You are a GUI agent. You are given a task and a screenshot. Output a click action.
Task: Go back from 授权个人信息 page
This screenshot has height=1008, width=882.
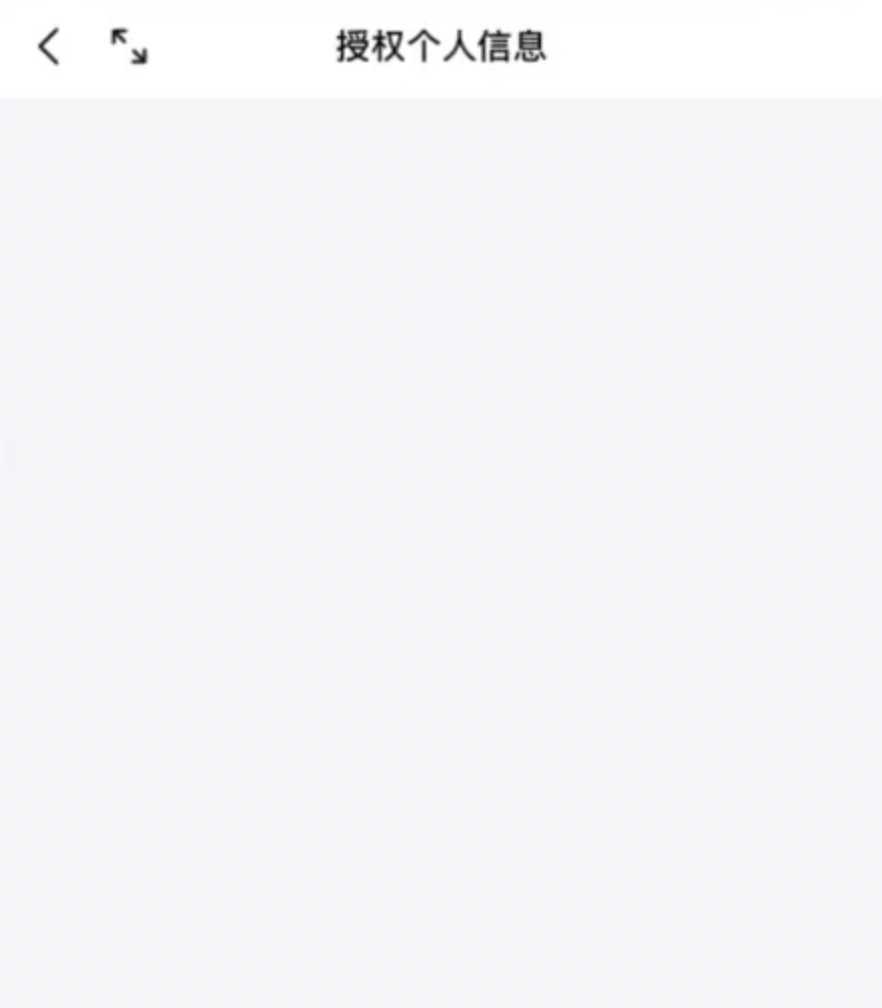click(x=48, y=47)
